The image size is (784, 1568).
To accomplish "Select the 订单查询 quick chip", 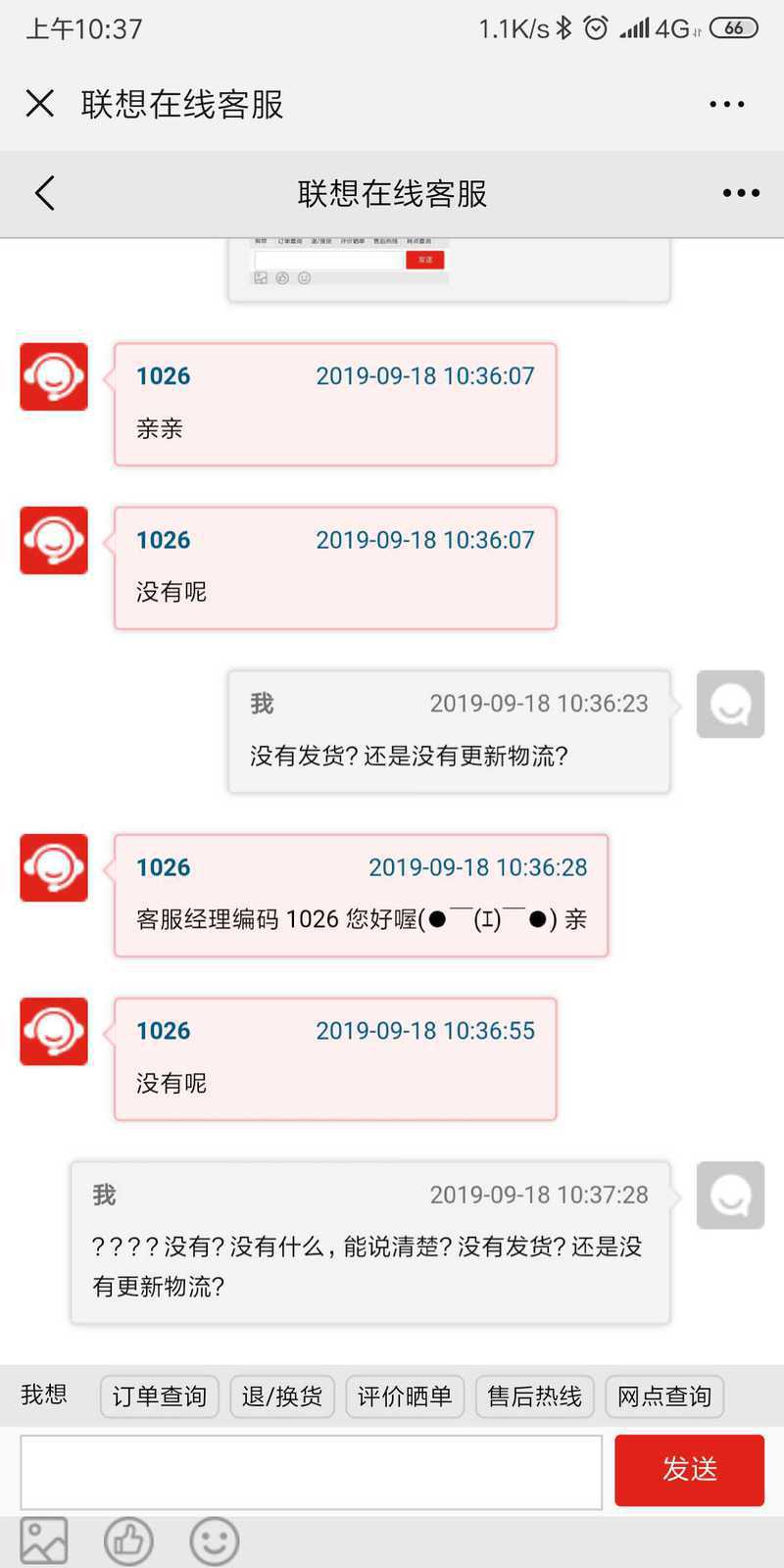I will 160,1396.
